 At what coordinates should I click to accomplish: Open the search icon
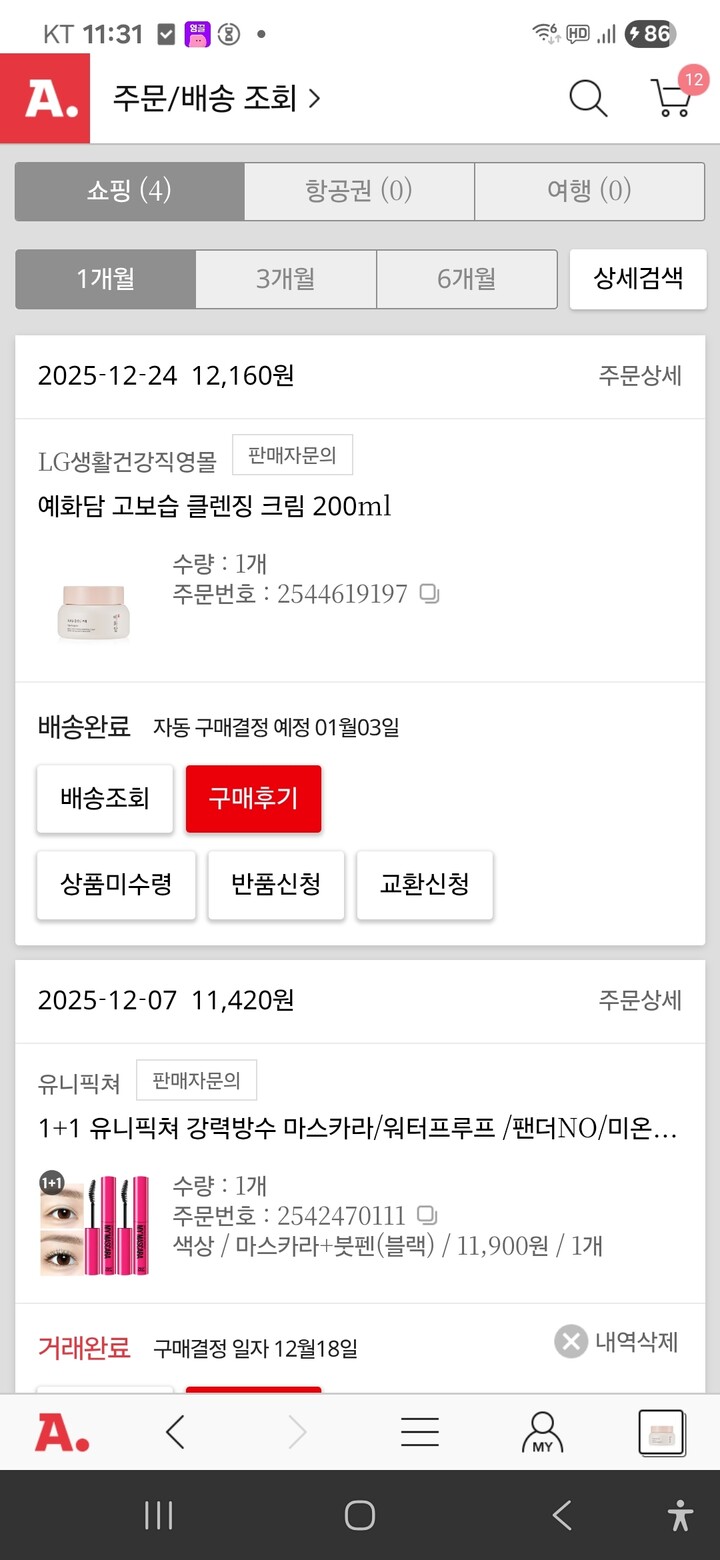pos(587,99)
